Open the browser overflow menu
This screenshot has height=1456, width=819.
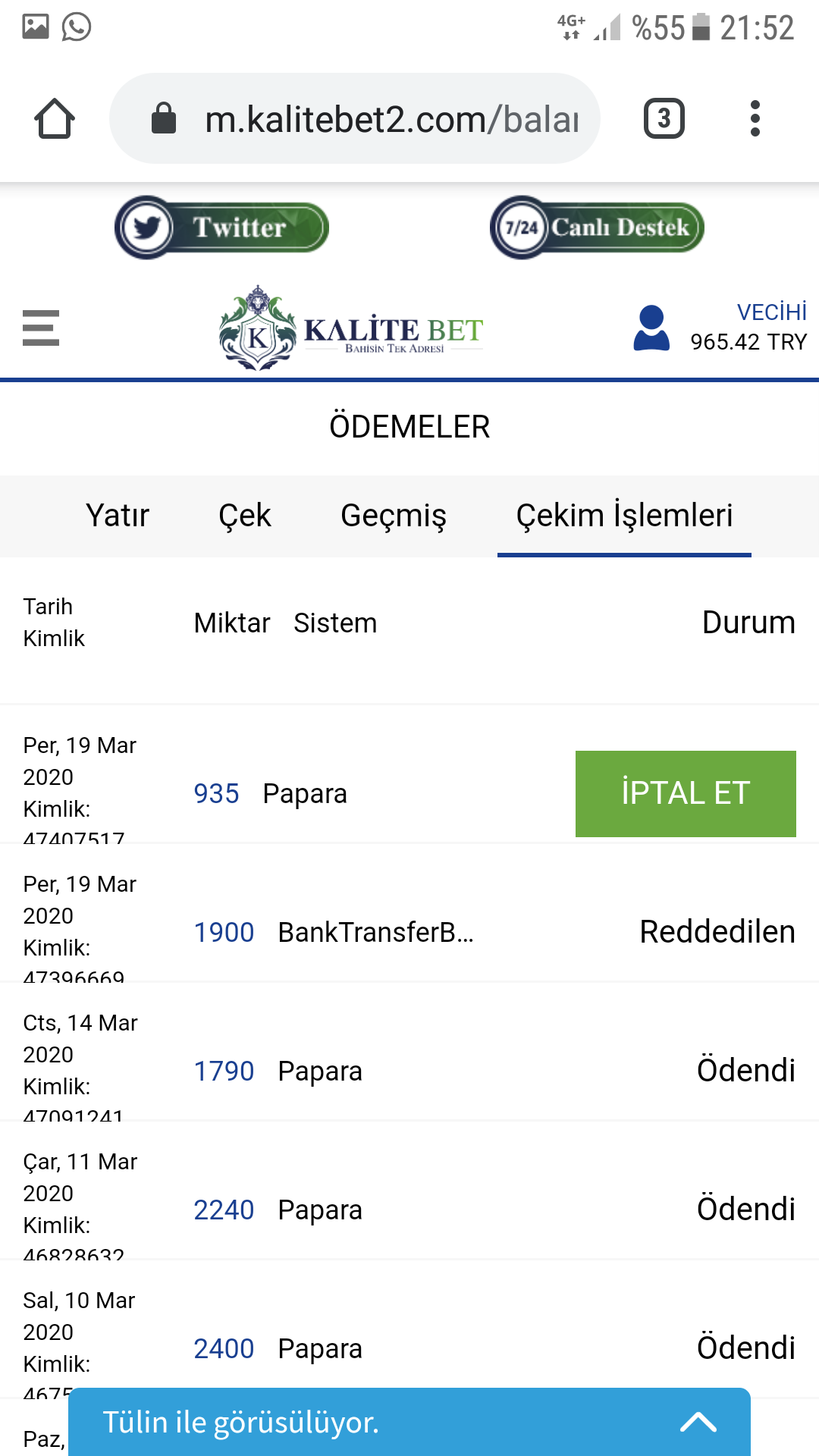pos(755,118)
